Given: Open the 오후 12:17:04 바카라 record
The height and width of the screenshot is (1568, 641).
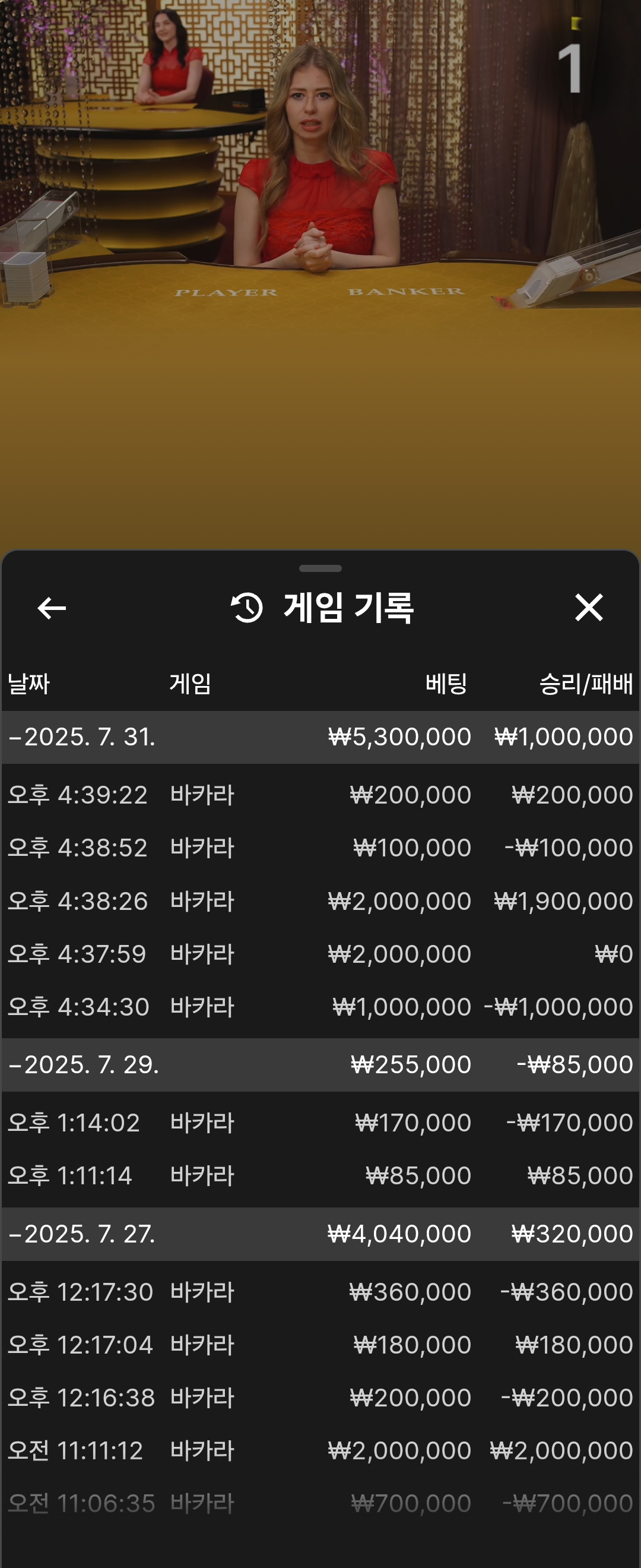Looking at the screenshot, I should pos(320,1344).
